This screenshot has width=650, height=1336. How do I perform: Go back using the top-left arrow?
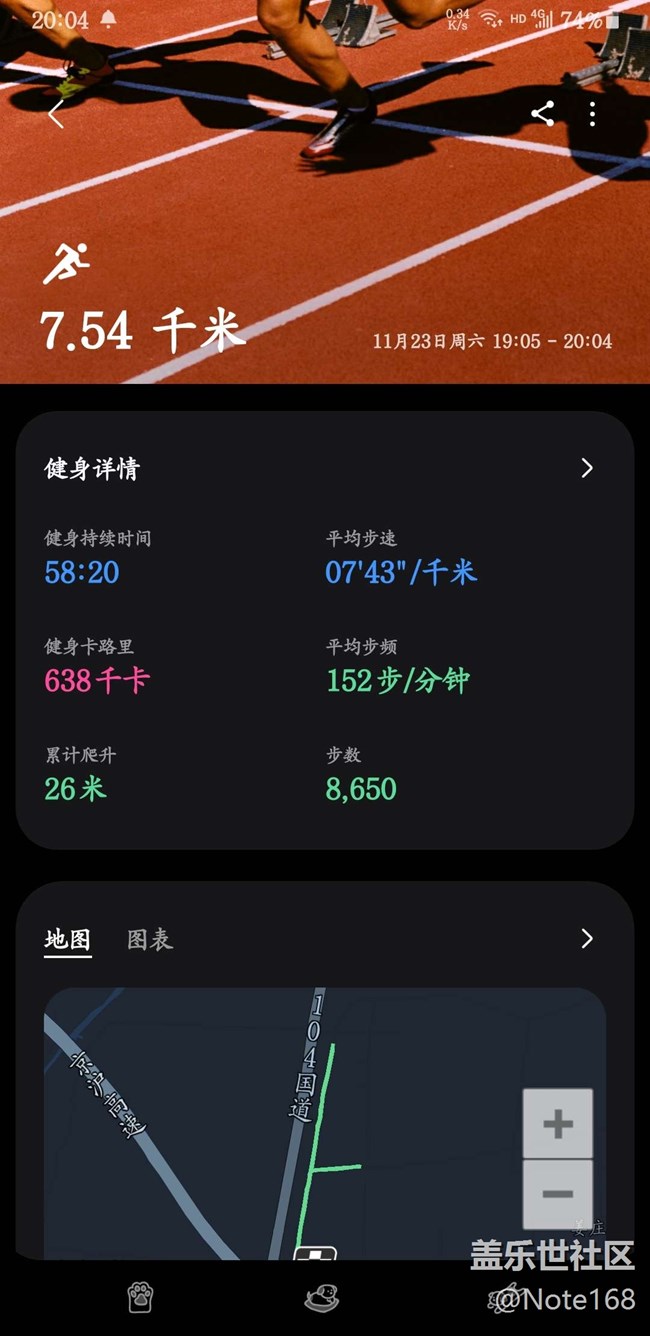56,115
